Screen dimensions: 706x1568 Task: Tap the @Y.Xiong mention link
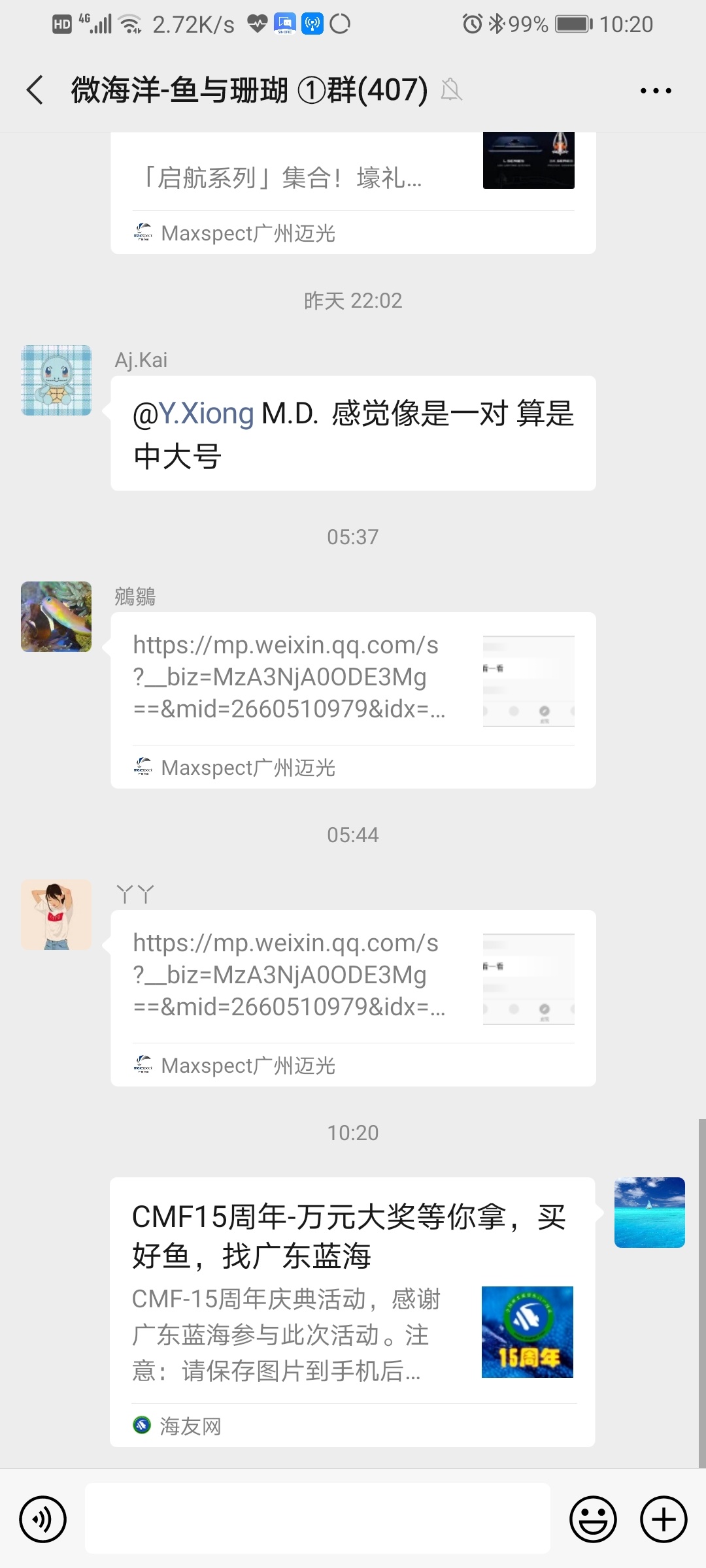(193, 414)
